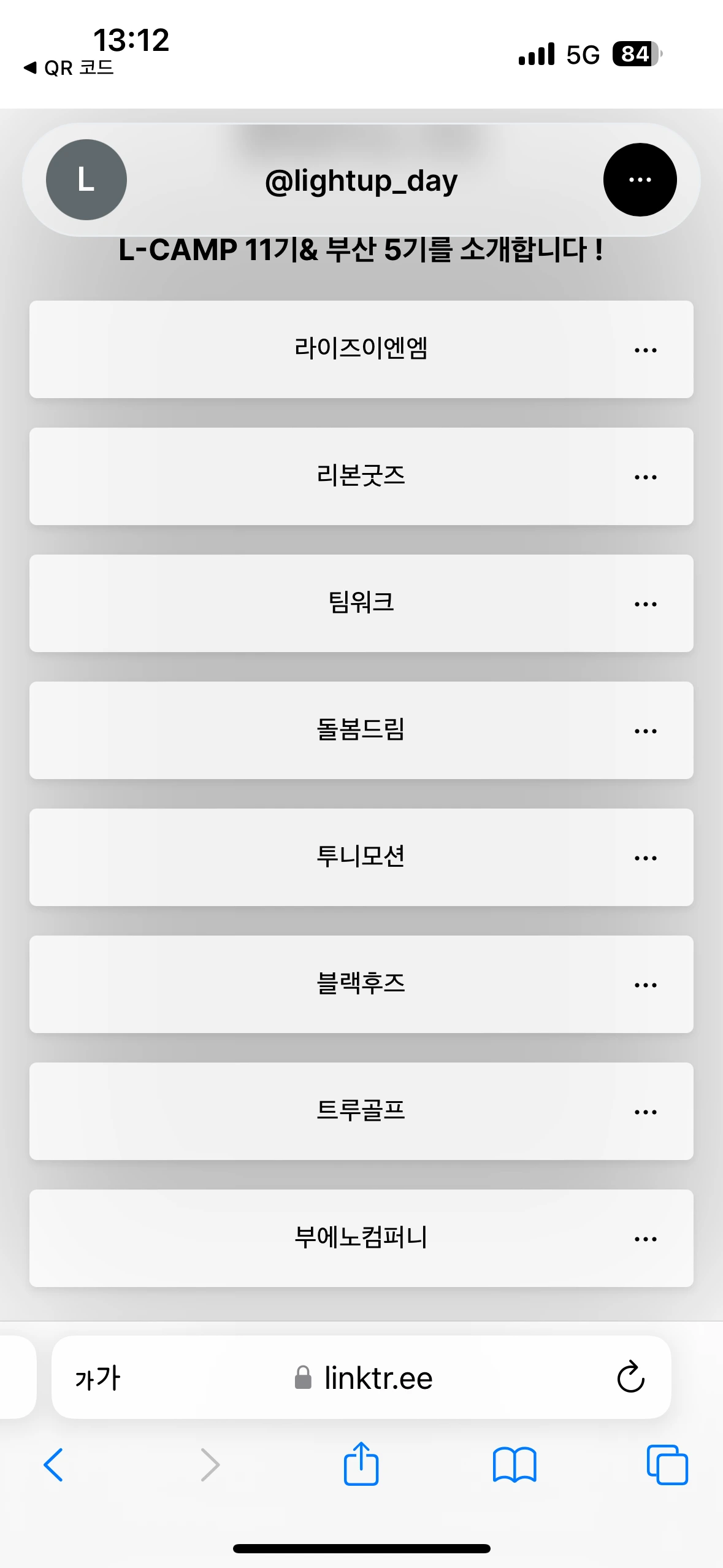This screenshot has width=723, height=1568.
Task: Show all open Safari tabs
Action: [667, 1465]
